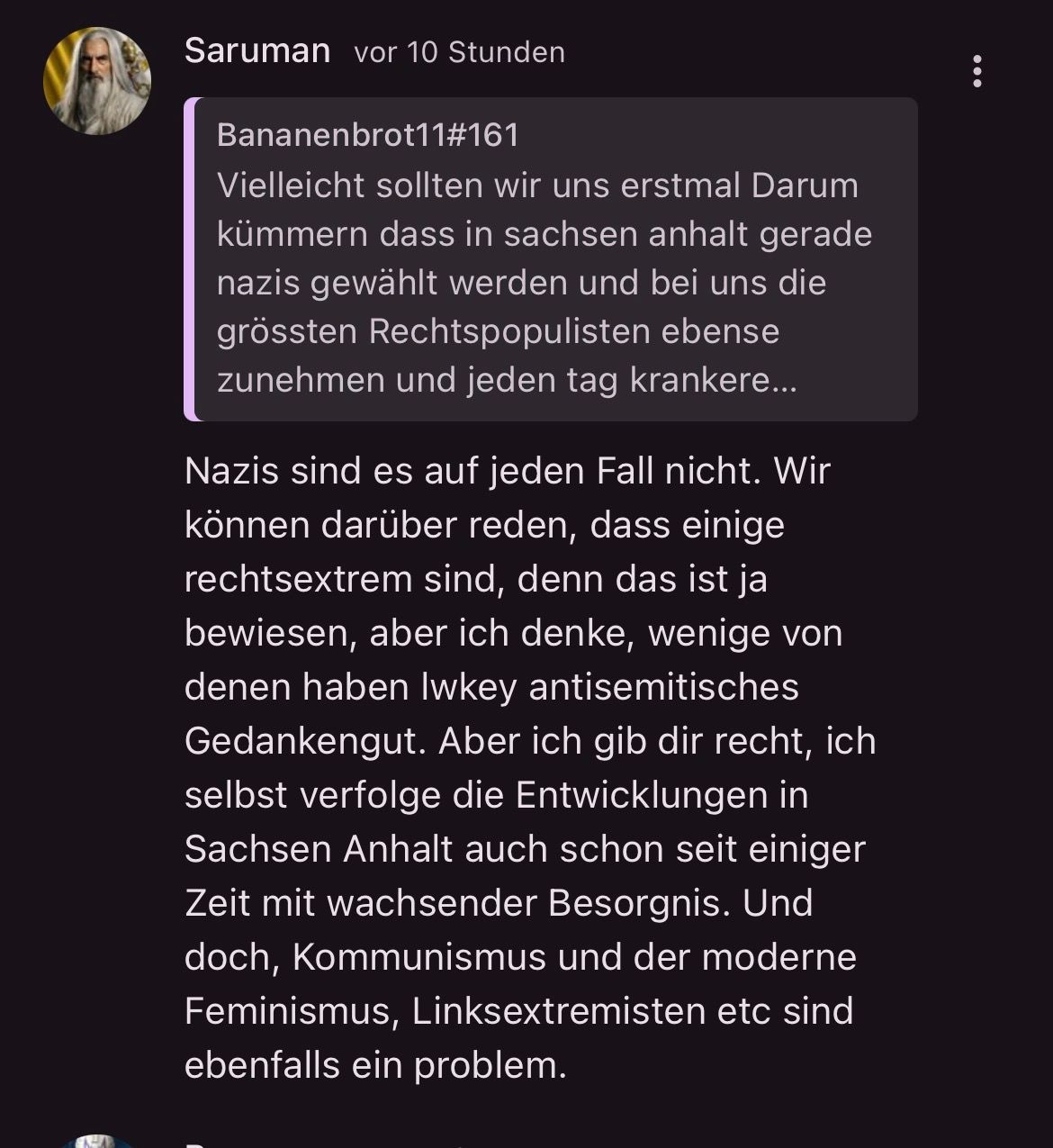Open the overflow menu on Saruman's comment
1053x1148 pixels.
click(x=976, y=71)
